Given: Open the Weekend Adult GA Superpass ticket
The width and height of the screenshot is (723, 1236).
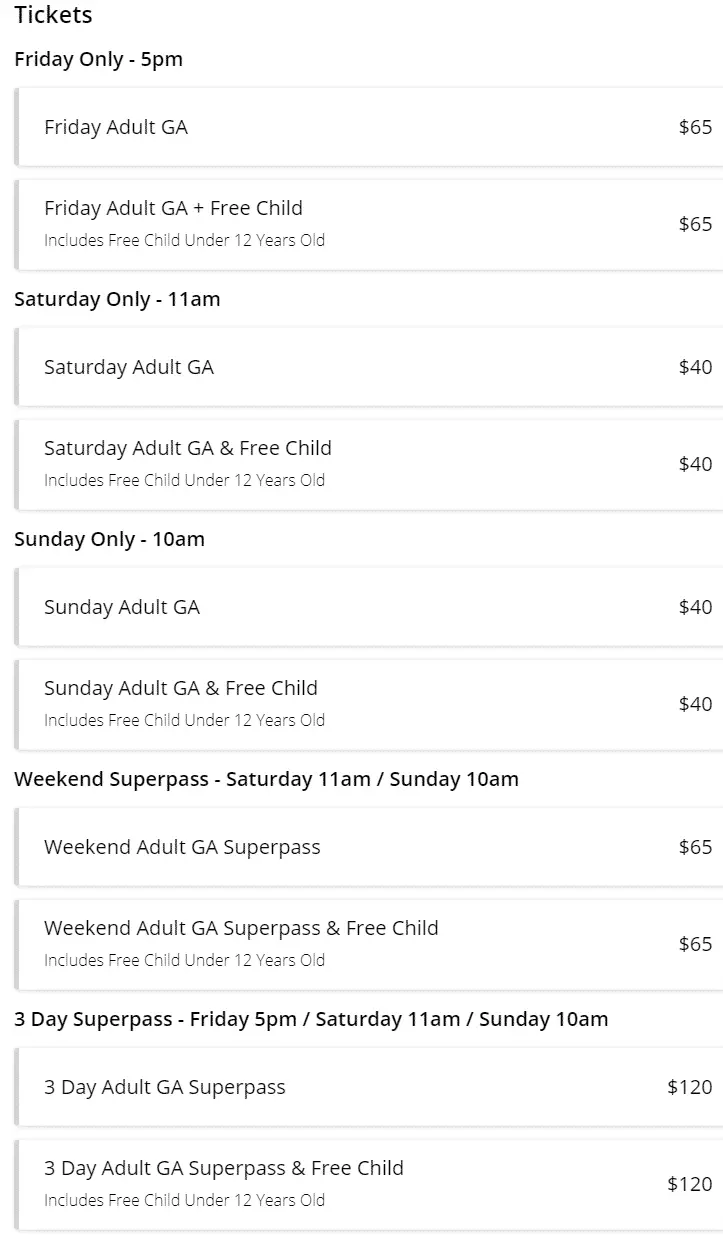Looking at the screenshot, I should (368, 847).
